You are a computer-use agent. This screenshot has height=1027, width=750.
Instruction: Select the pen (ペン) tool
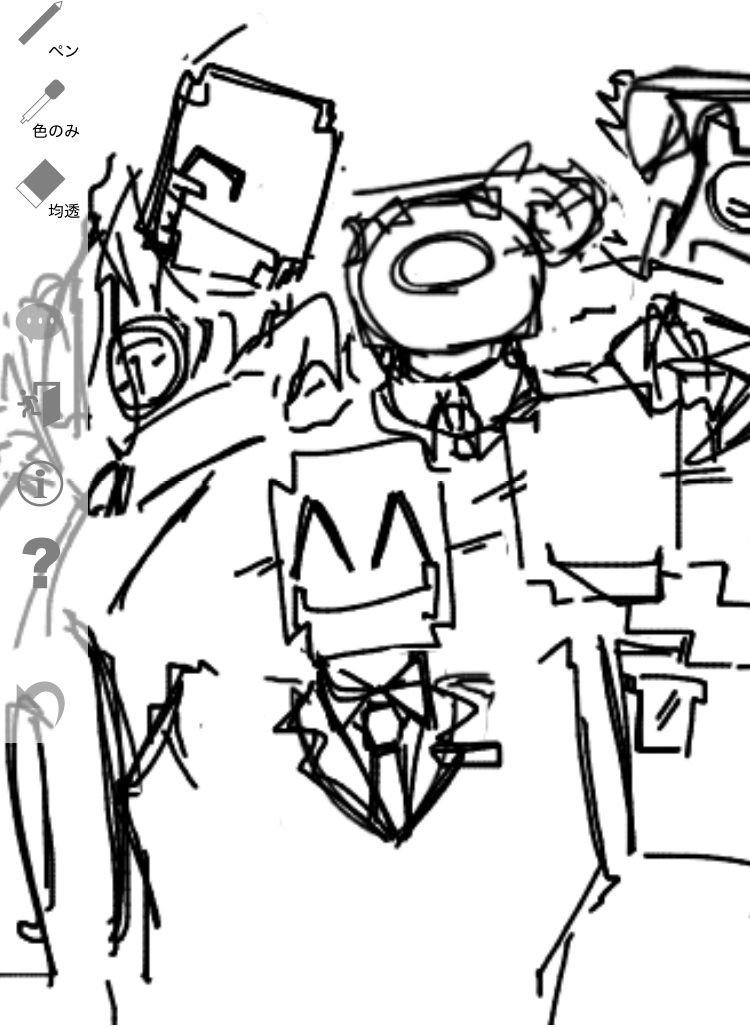tap(40, 25)
